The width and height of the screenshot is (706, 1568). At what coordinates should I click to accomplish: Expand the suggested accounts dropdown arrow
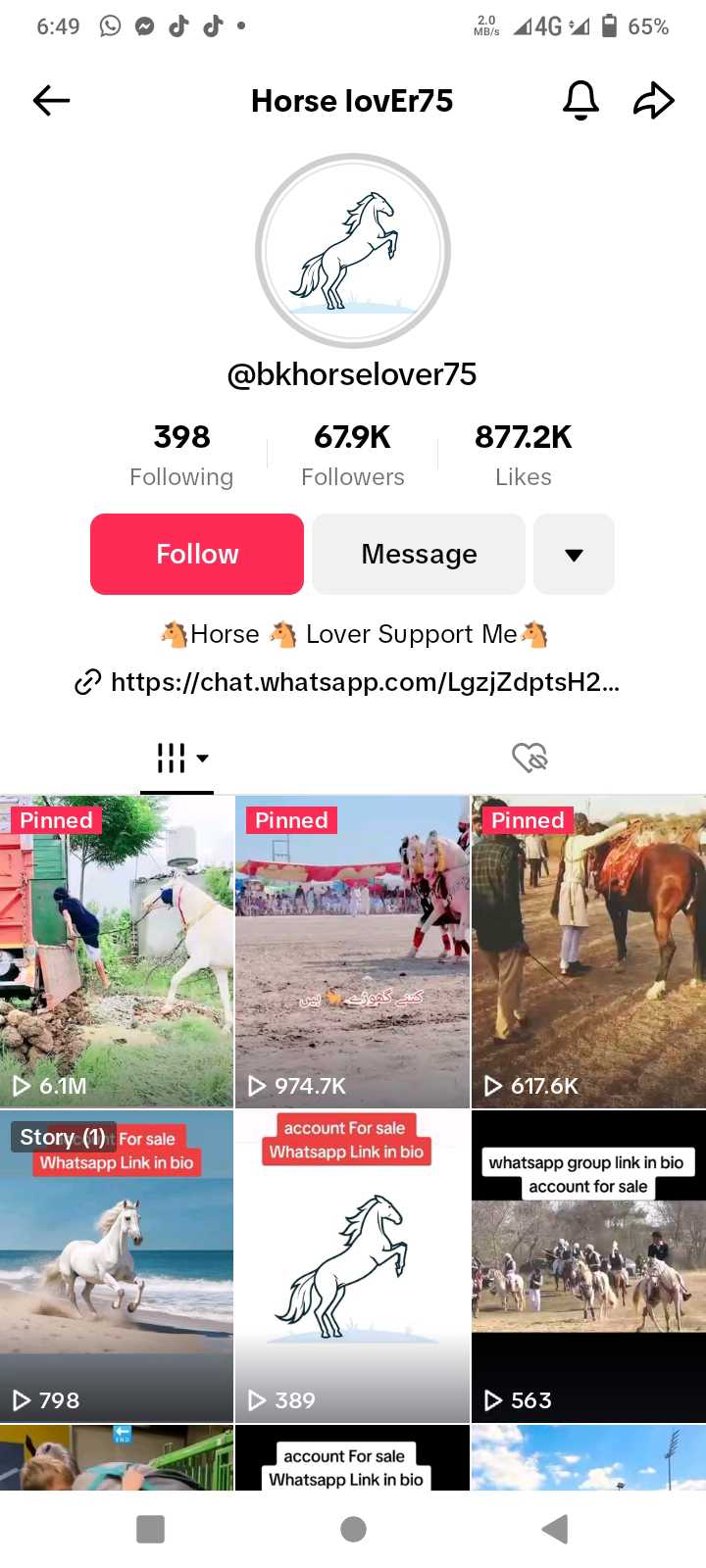[575, 554]
